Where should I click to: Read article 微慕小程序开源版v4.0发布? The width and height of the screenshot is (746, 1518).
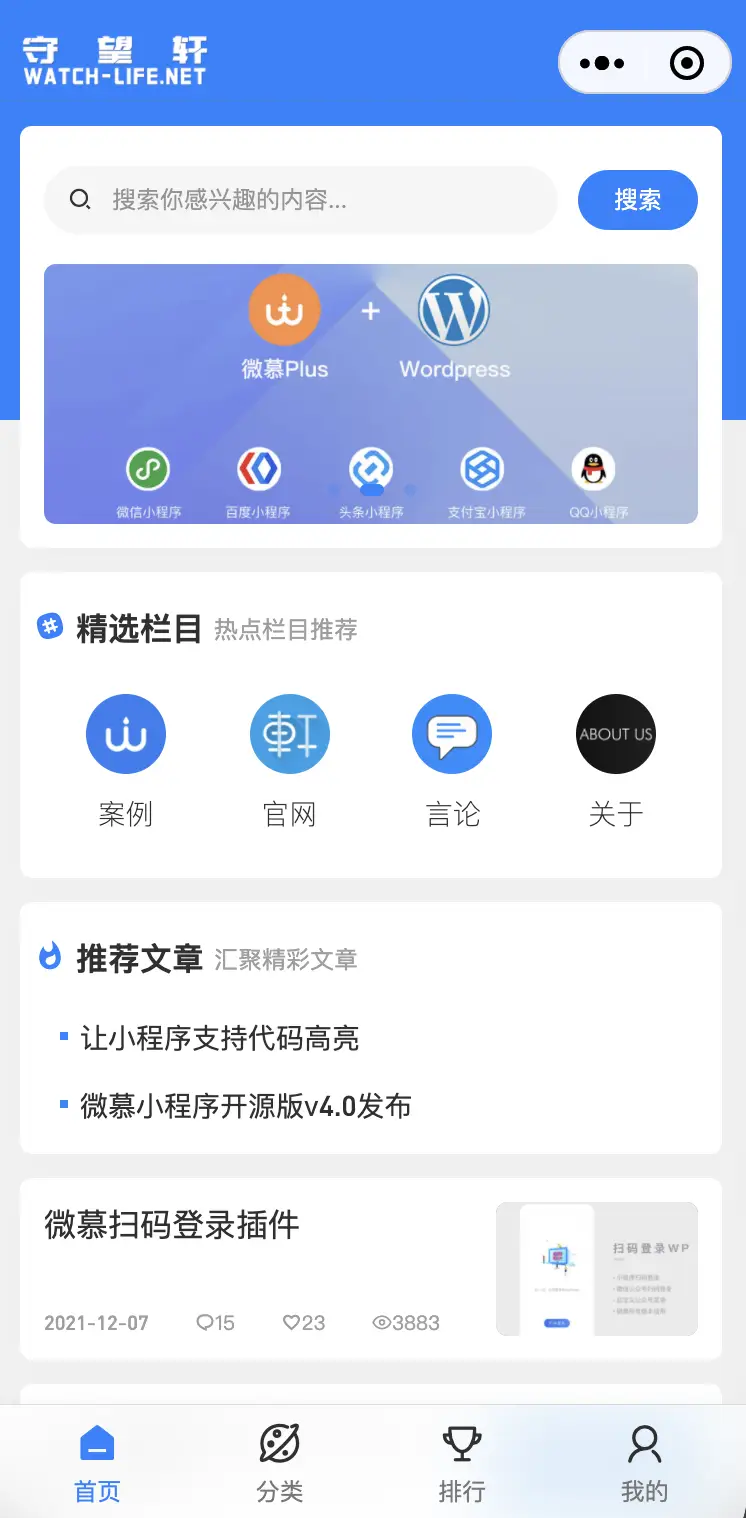pyautogui.click(x=246, y=1106)
